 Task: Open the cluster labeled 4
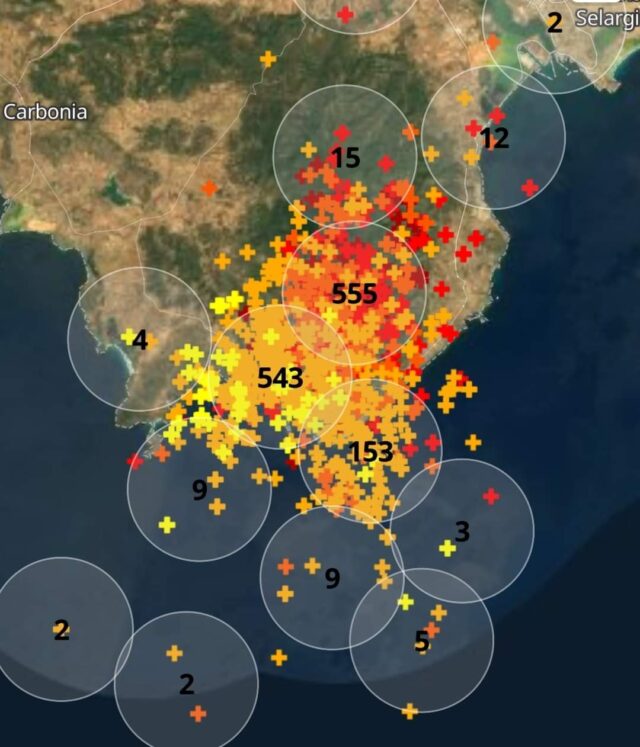pyautogui.click(x=140, y=340)
